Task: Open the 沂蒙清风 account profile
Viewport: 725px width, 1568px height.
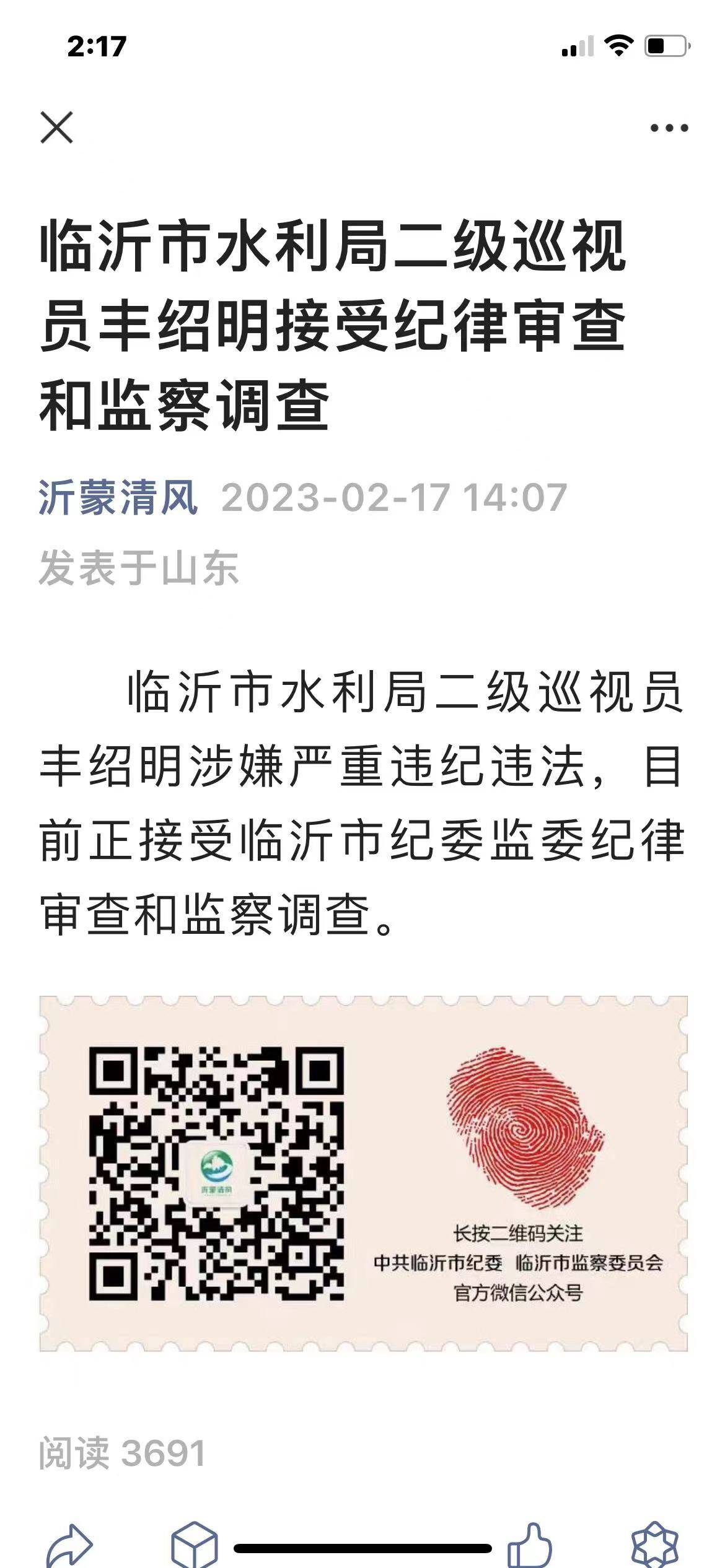Action: click(x=118, y=497)
